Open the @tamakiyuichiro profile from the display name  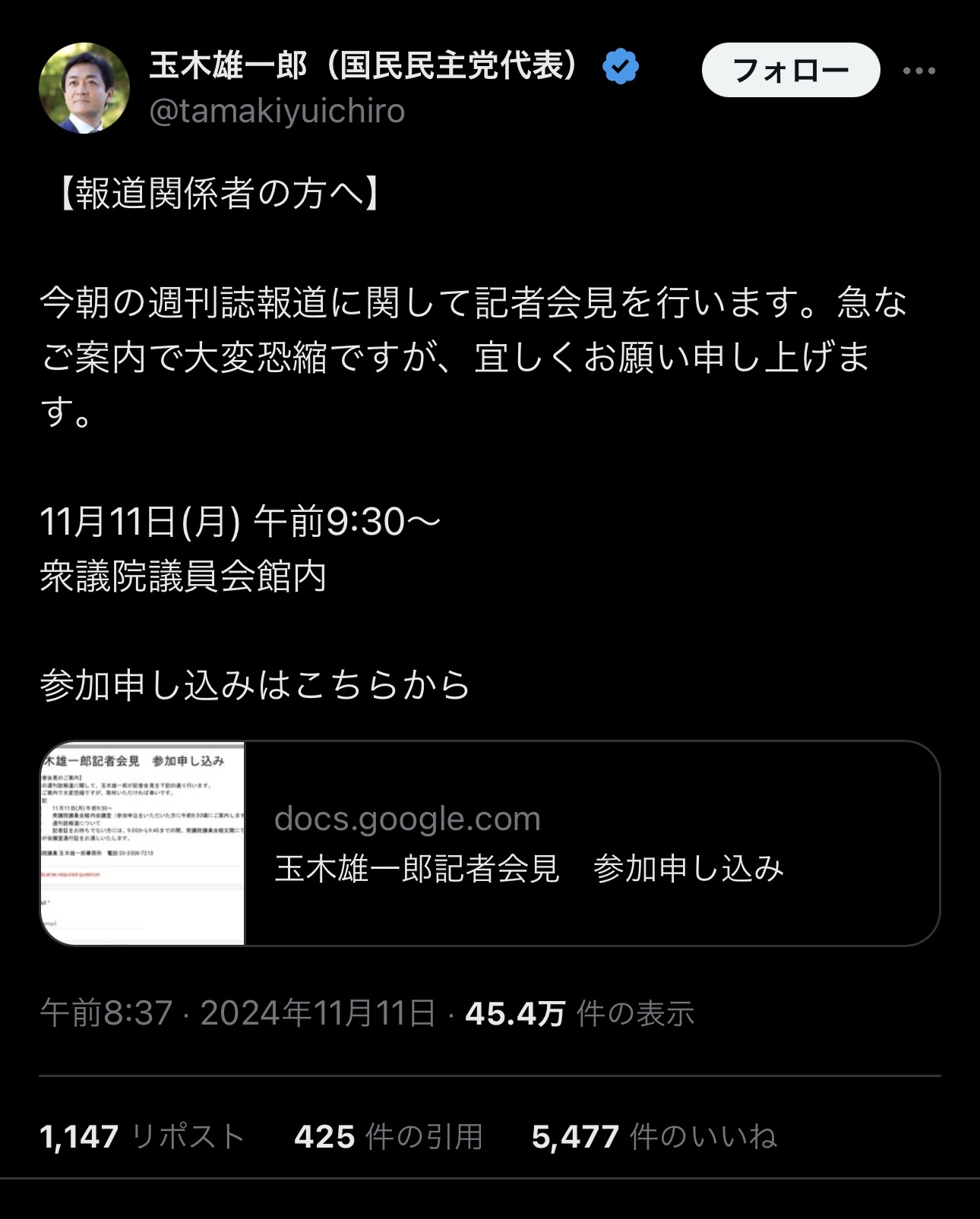tap(365, 66)
